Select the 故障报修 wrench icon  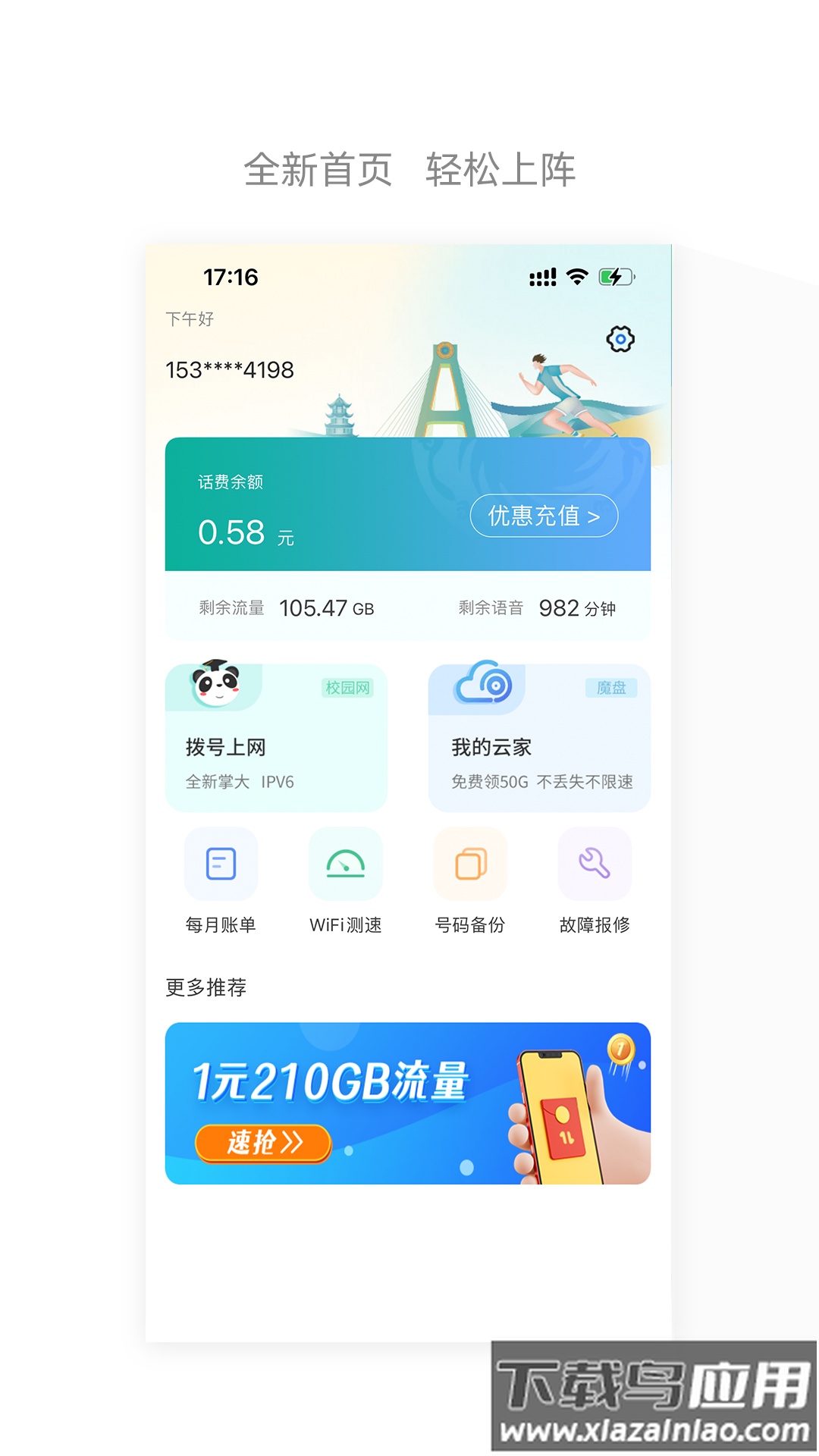595,864
